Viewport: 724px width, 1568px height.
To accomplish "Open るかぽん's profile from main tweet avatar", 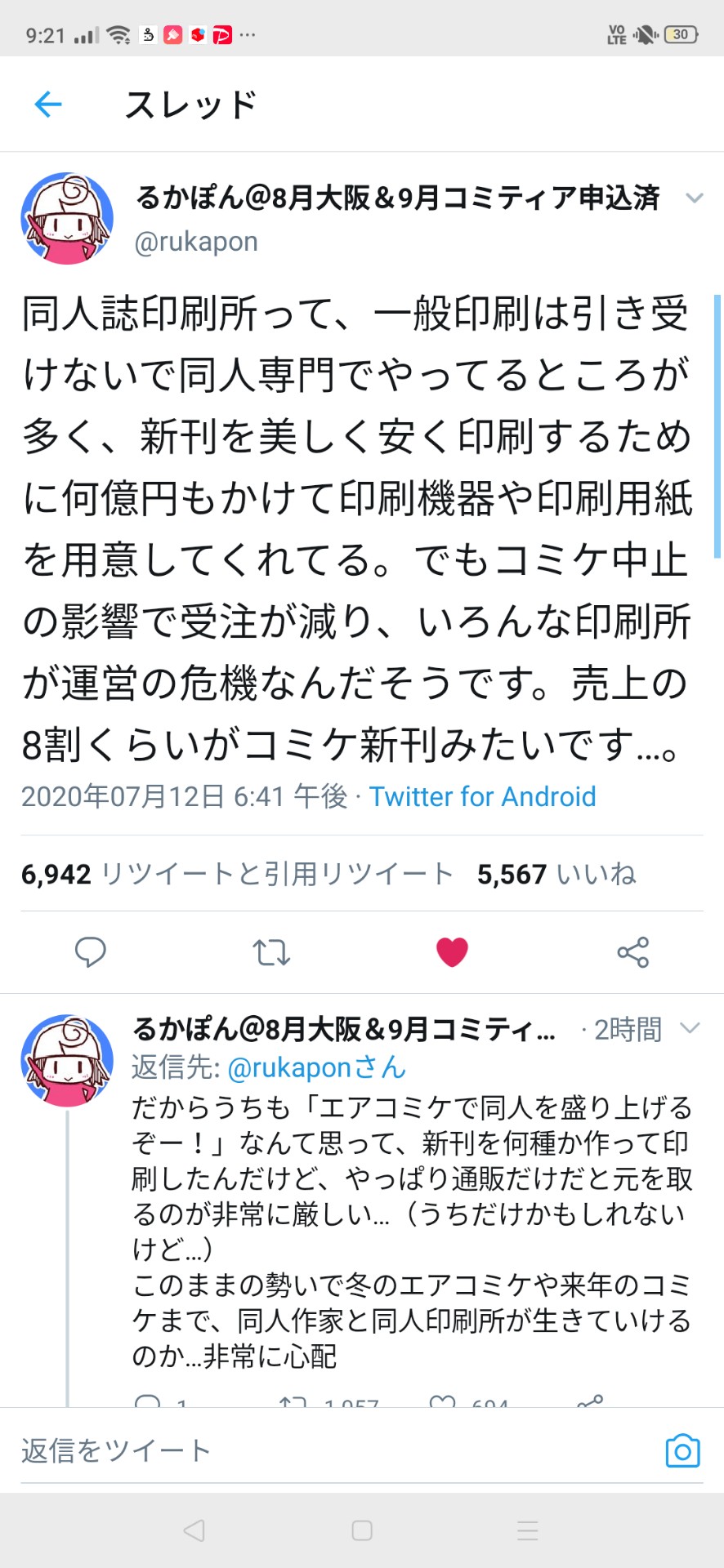I will click(x=67, y=219).
